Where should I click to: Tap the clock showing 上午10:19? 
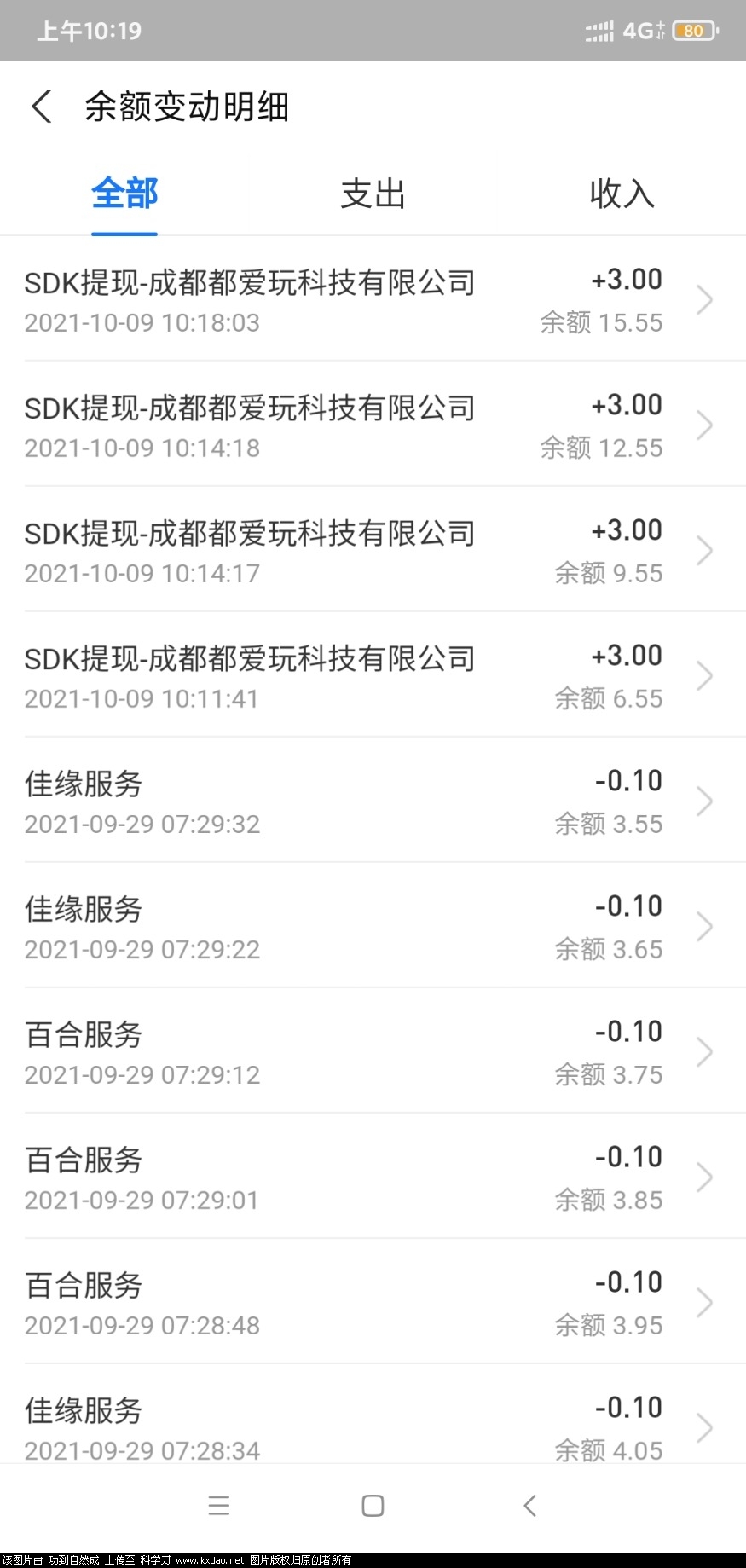[x=88, y=31]
